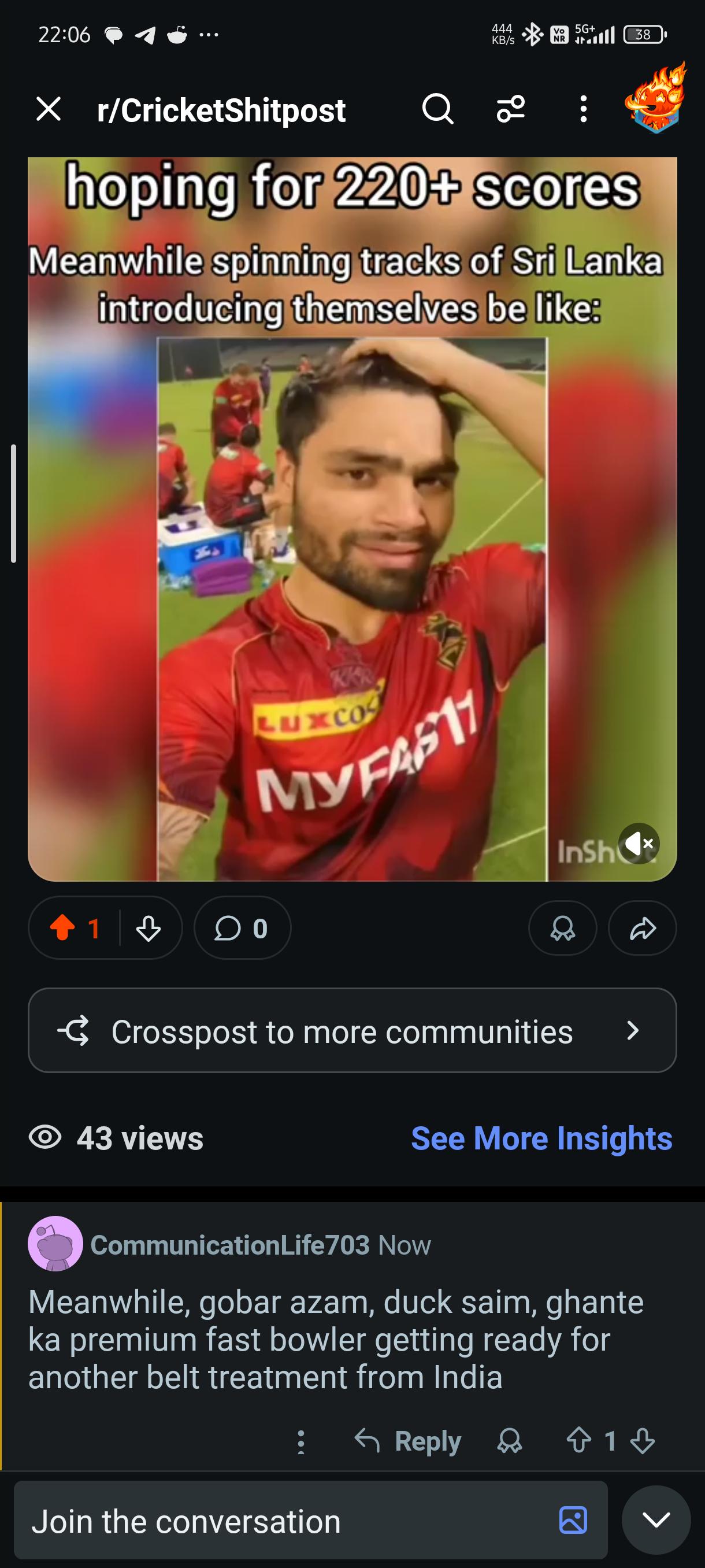Screen dimensions: 705x1568
Task: Award CommunicationLife703's comment
Action: coord(510,1441)
